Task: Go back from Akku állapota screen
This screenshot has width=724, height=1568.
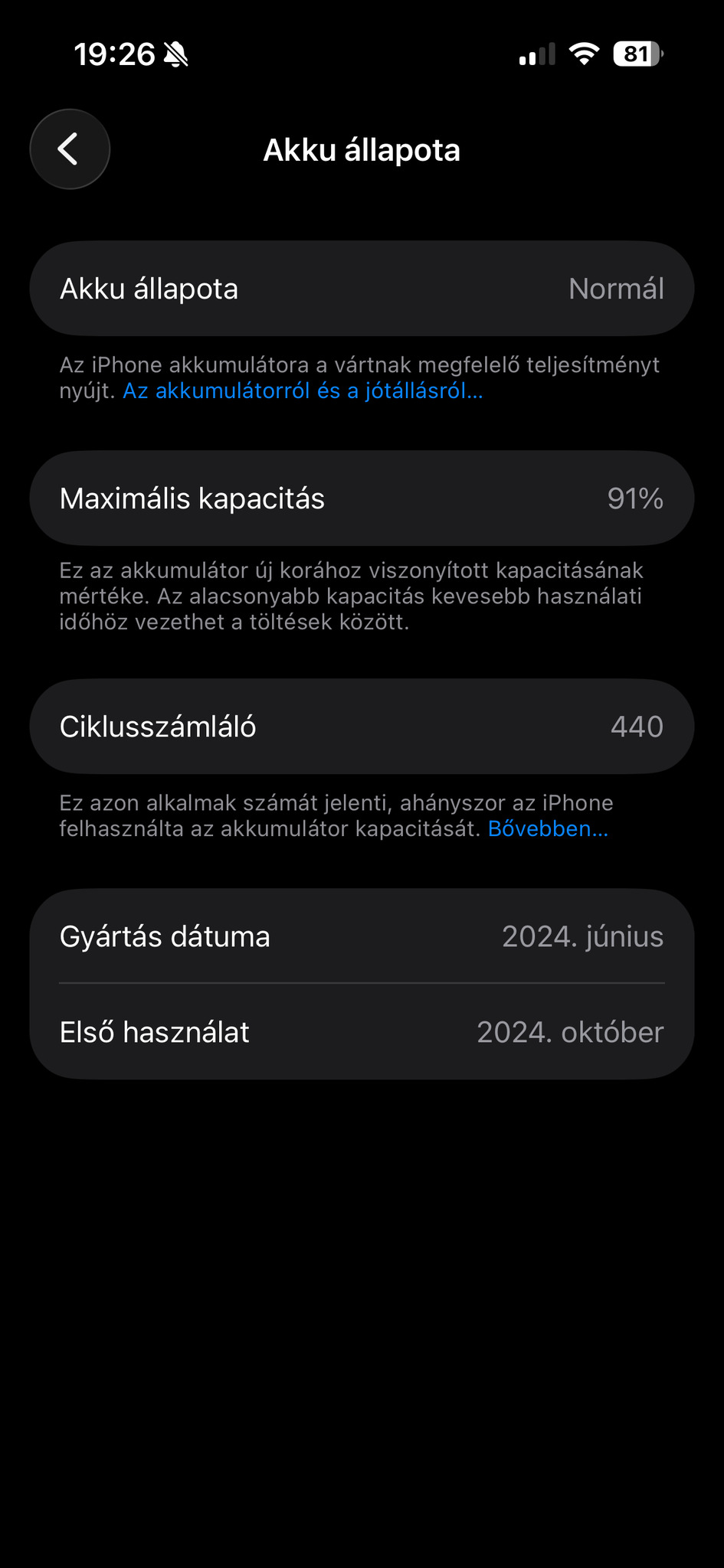Action: pos(70,149)
